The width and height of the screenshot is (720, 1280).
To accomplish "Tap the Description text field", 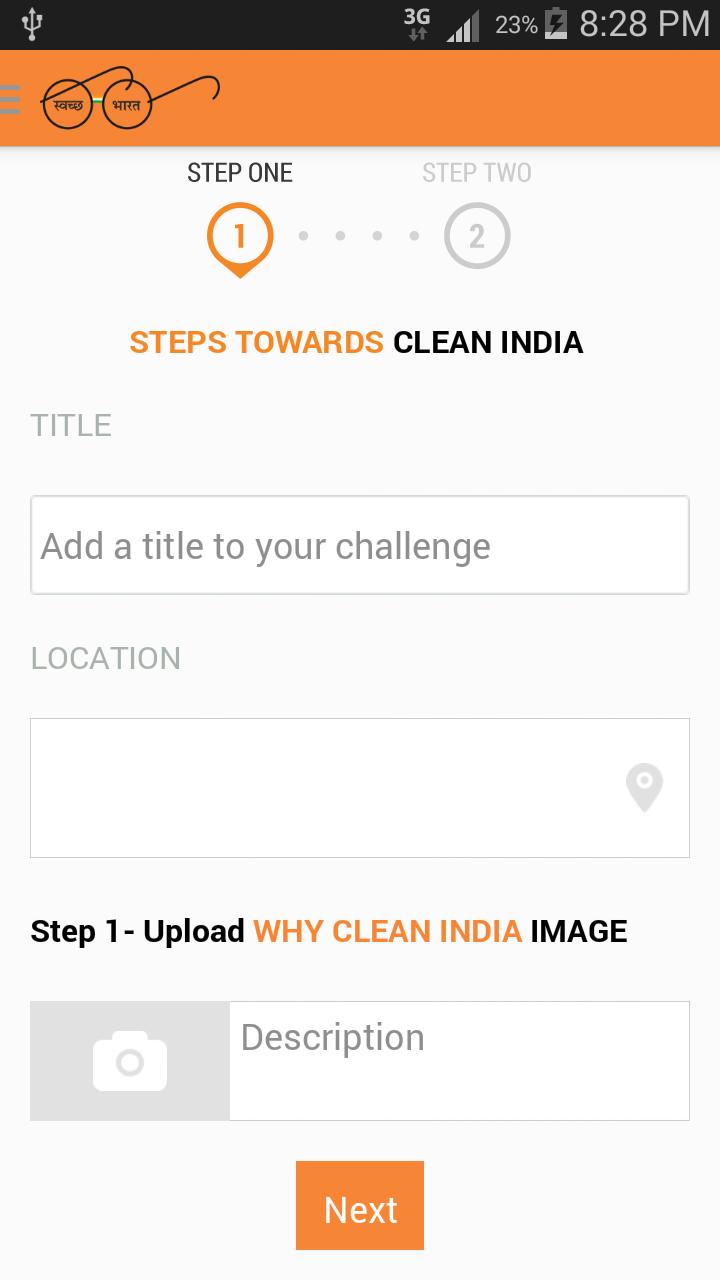I will 459,1060.
